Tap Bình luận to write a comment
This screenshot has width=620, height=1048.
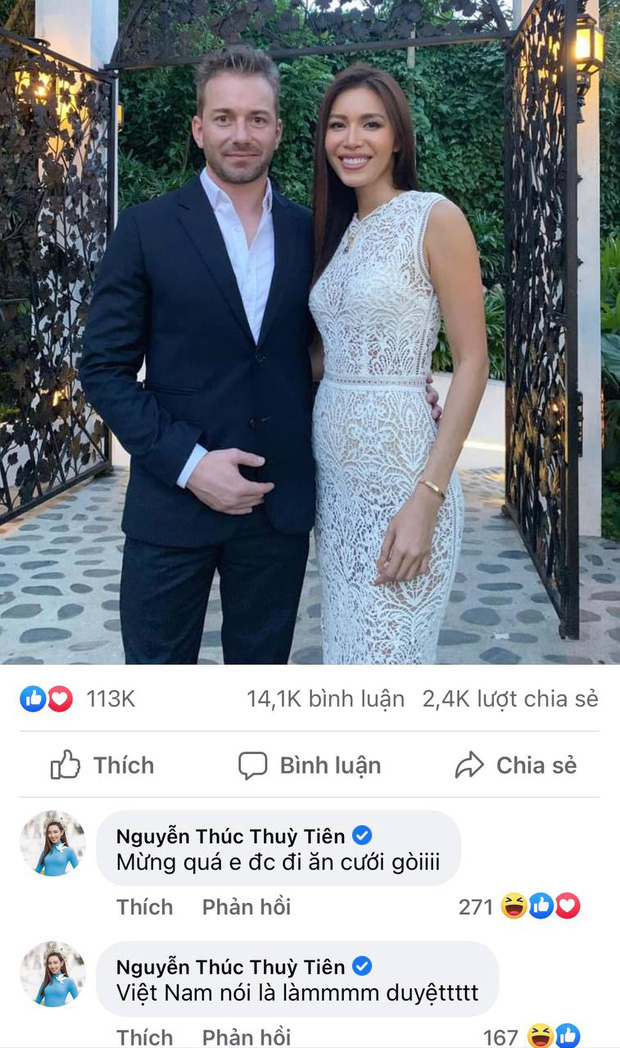(309, 766)
